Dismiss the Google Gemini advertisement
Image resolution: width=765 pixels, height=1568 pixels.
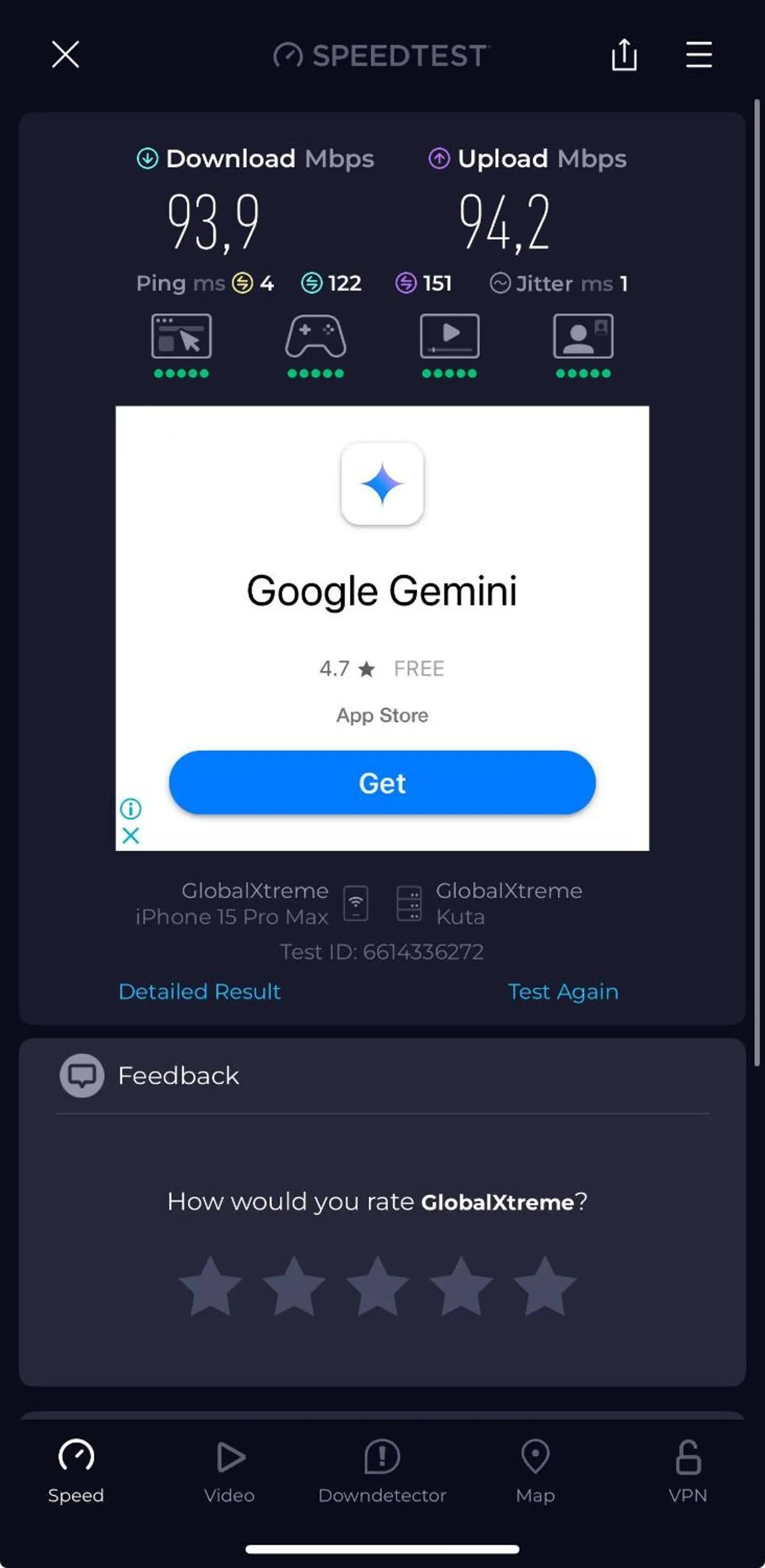point(131,836)
